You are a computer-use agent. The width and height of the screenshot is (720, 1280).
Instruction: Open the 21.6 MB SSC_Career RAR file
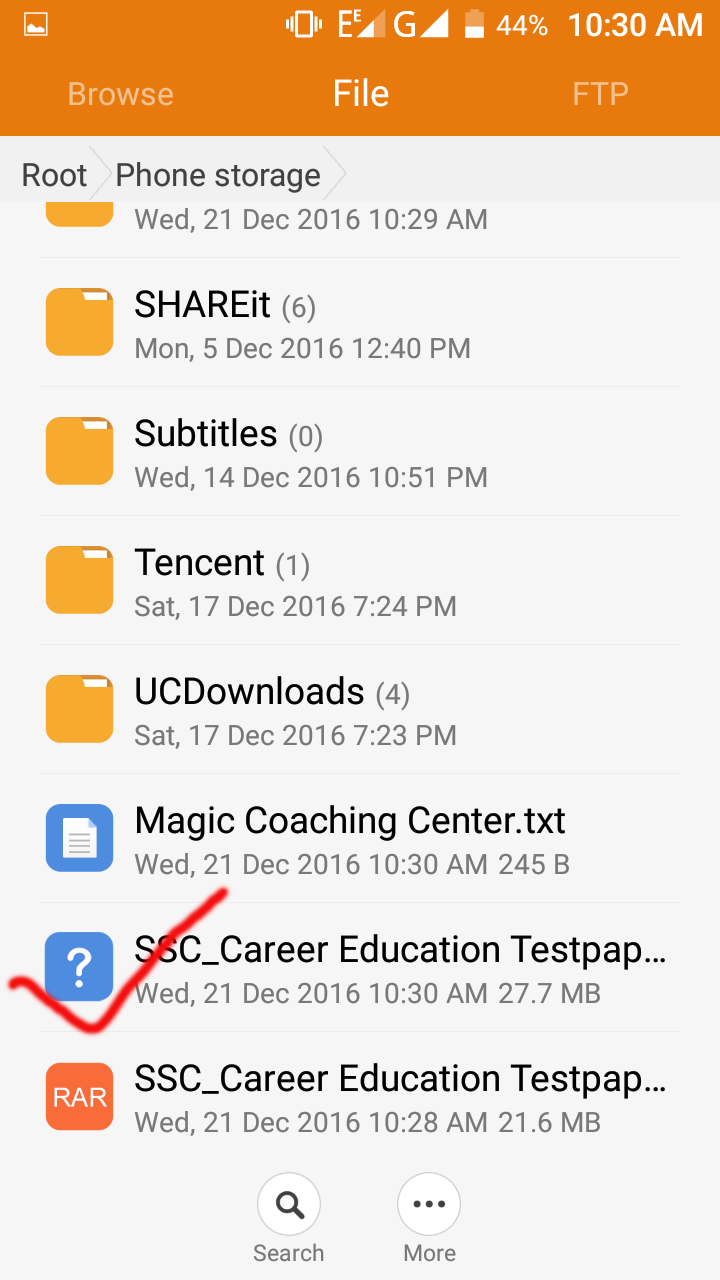(x=360, y=1097)
